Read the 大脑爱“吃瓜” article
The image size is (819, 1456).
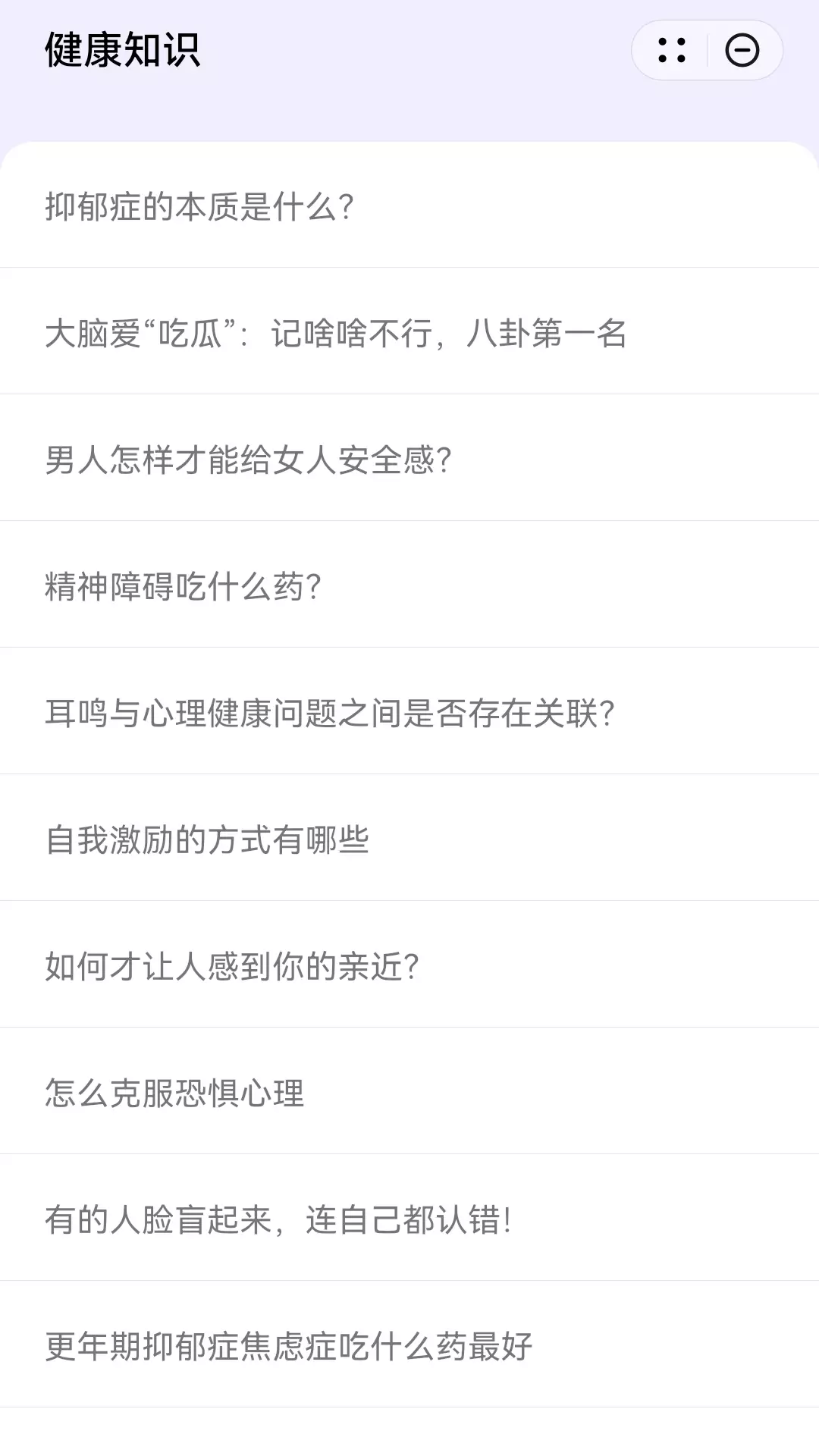335,333
